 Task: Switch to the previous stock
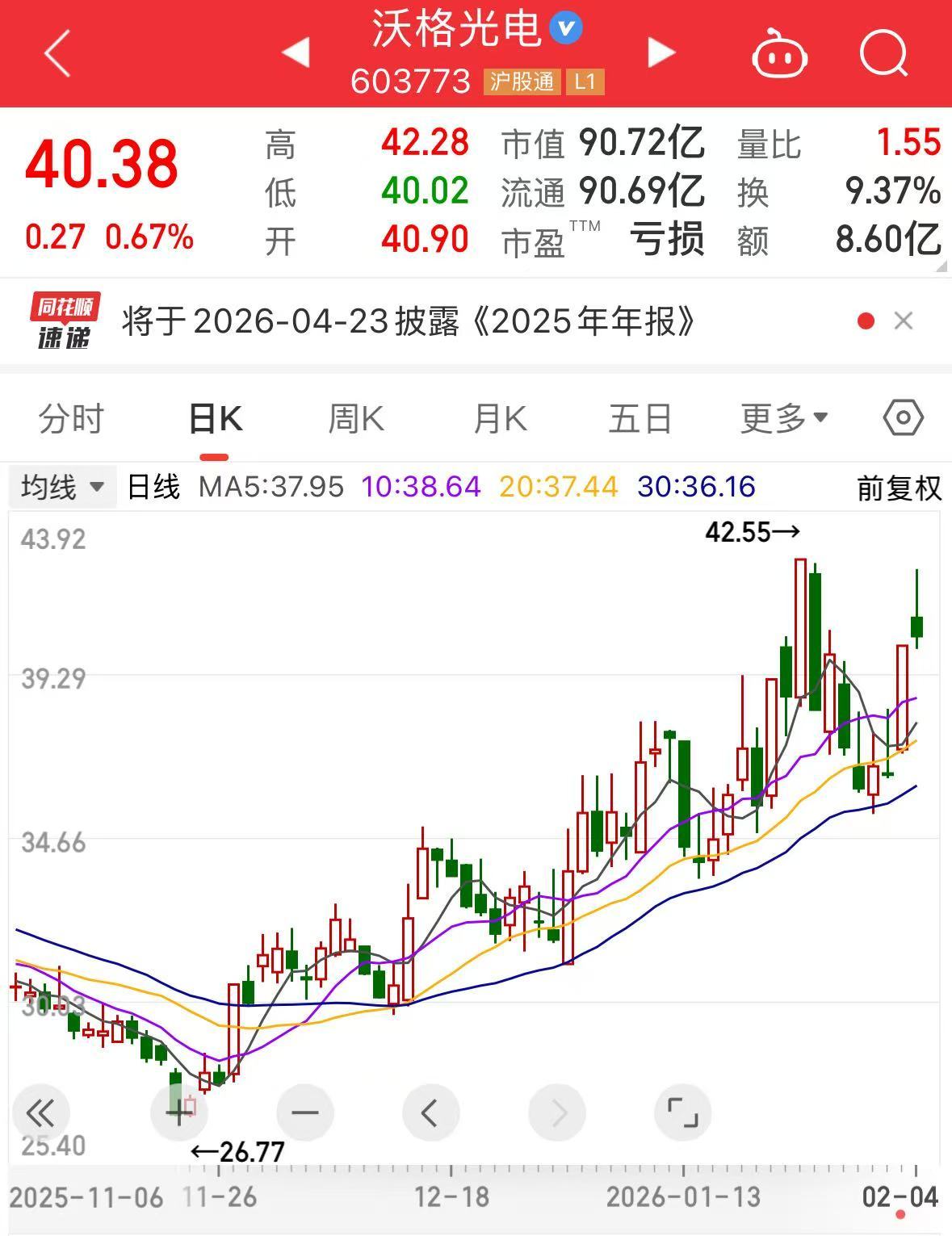pyautogui.click(x=296, y=53)
